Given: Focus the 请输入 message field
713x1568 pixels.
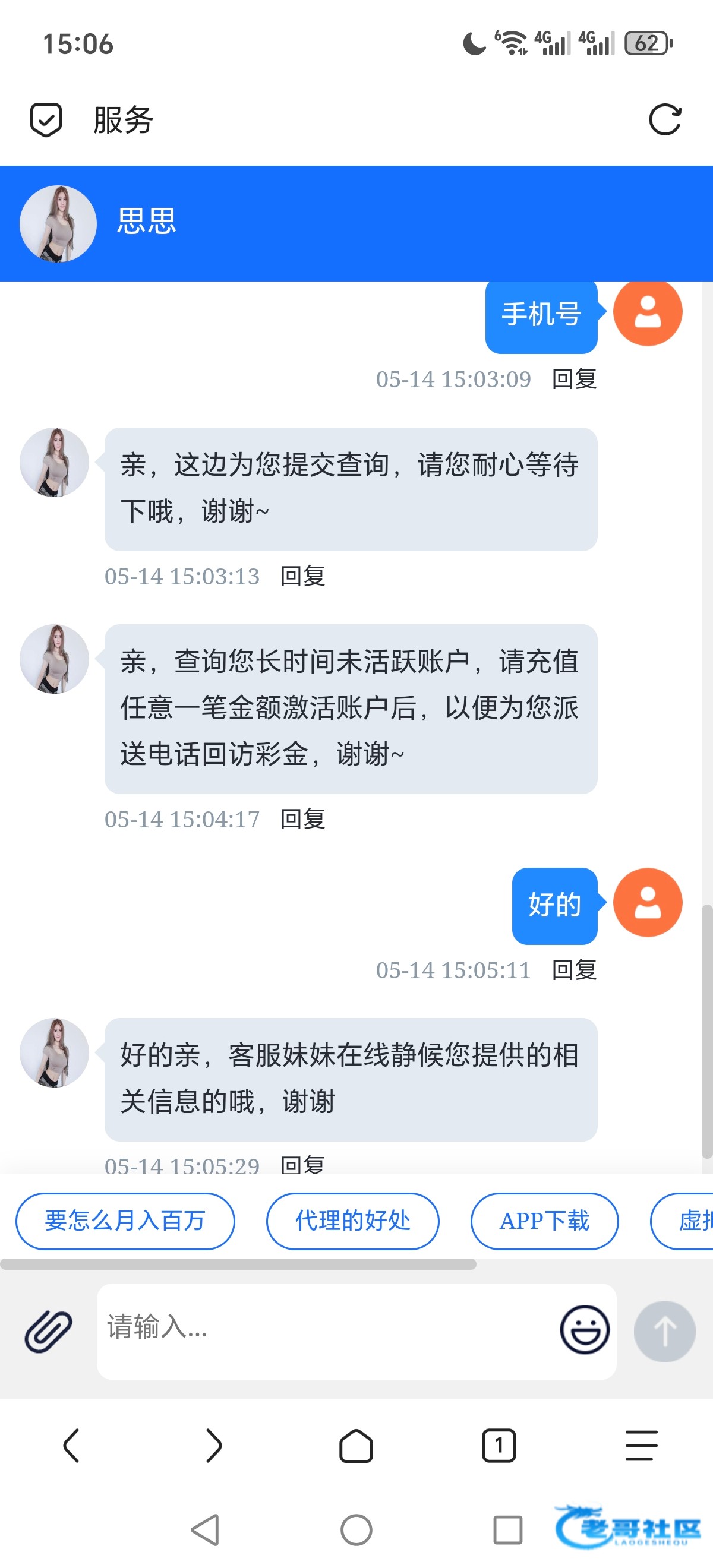Looking at the screenshot, I should tap(326, 1331).
